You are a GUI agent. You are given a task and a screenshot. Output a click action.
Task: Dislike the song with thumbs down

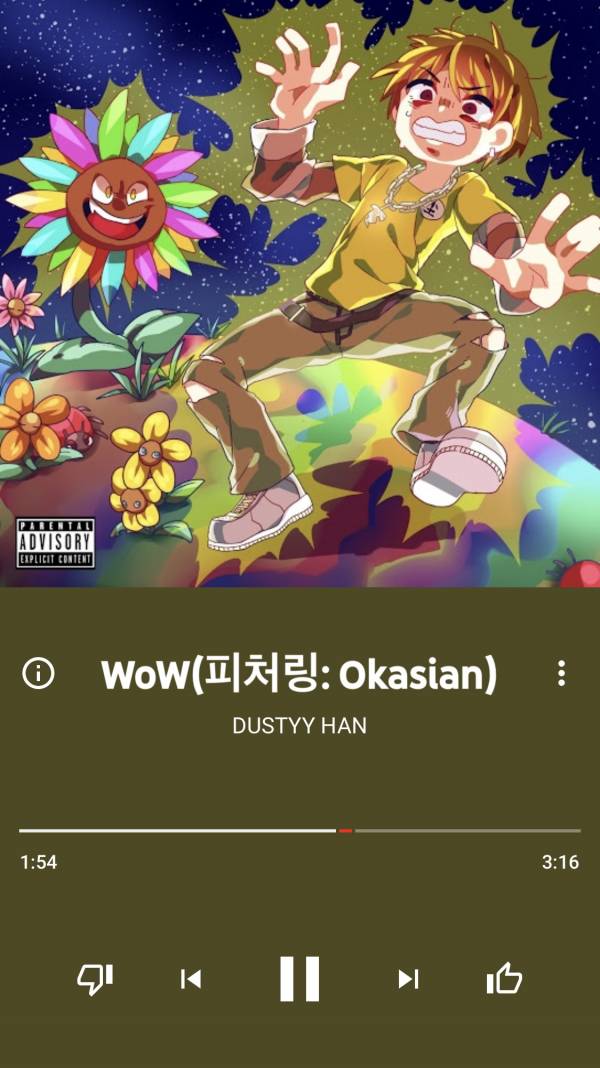(95, 978)
